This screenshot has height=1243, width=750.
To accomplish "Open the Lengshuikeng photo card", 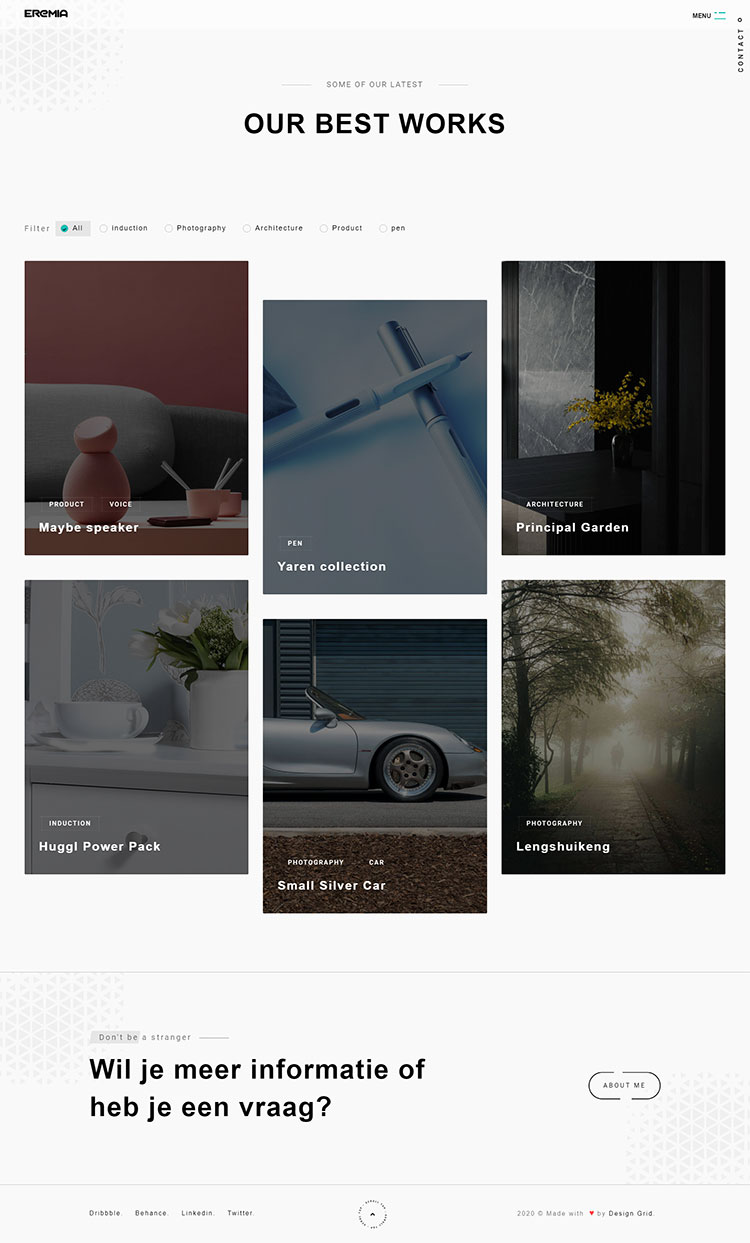I will [613, 726].
